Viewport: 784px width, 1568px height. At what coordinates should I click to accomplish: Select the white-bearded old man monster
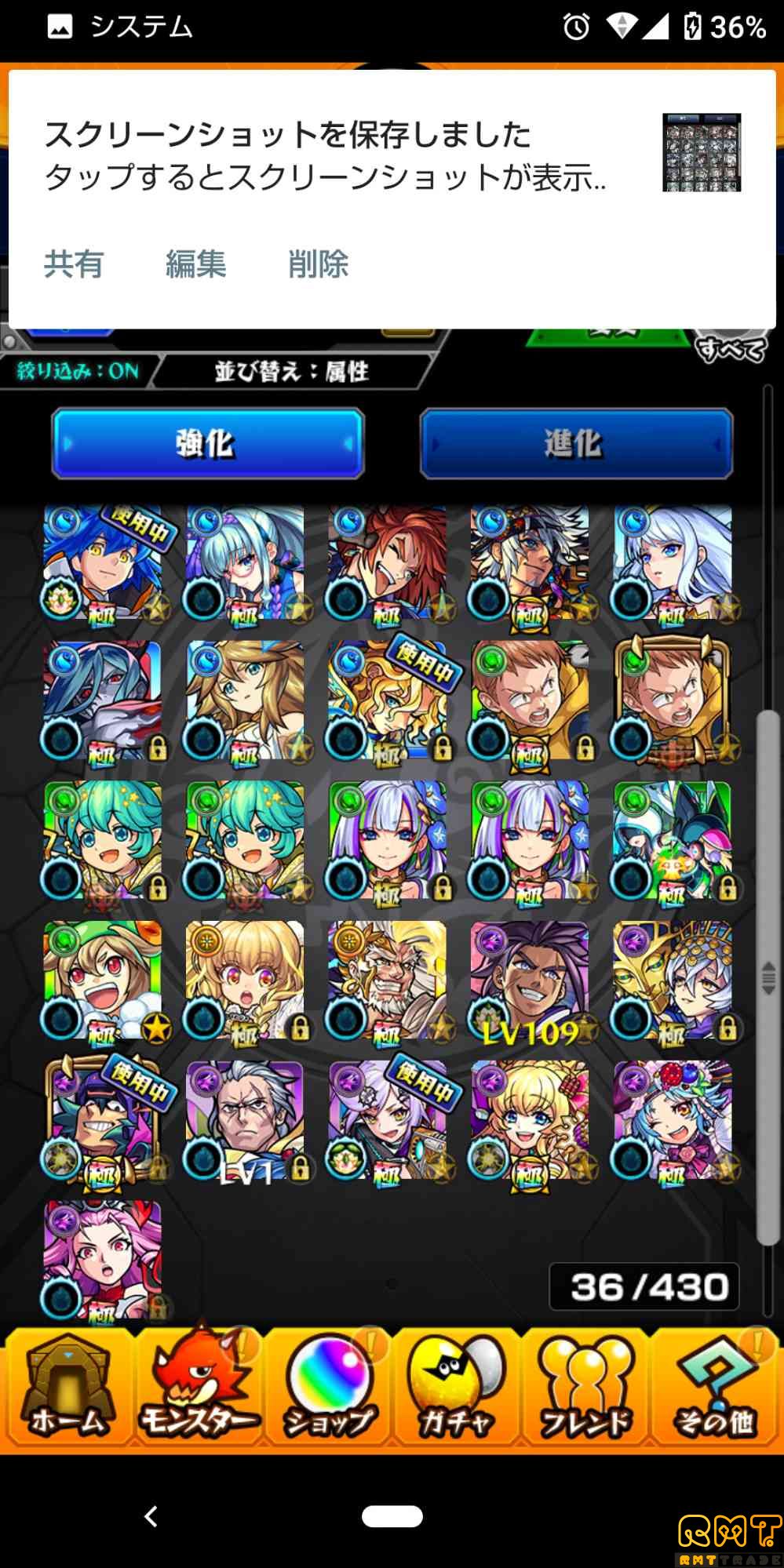point(388,982)
